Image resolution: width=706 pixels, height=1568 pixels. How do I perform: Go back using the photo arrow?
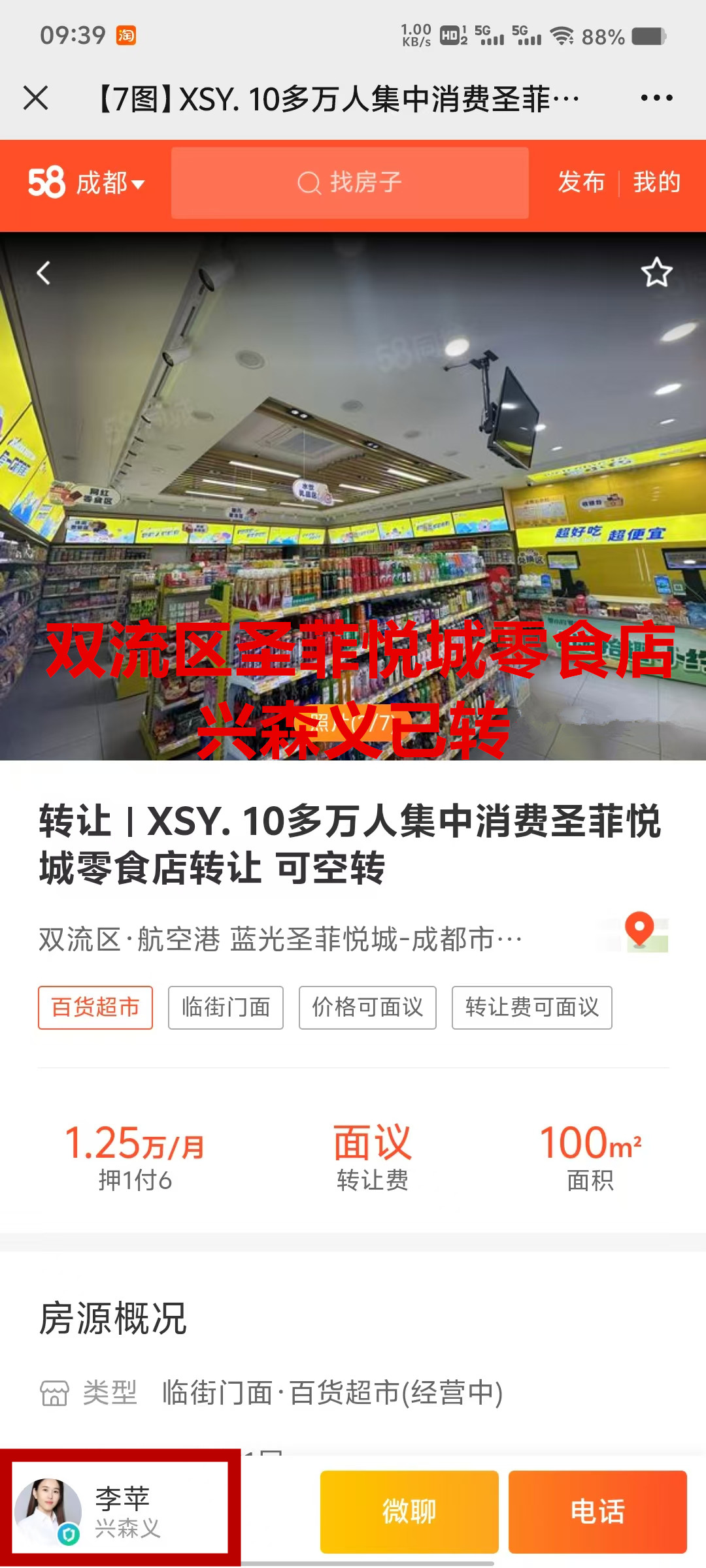click(x=44, y=273)
